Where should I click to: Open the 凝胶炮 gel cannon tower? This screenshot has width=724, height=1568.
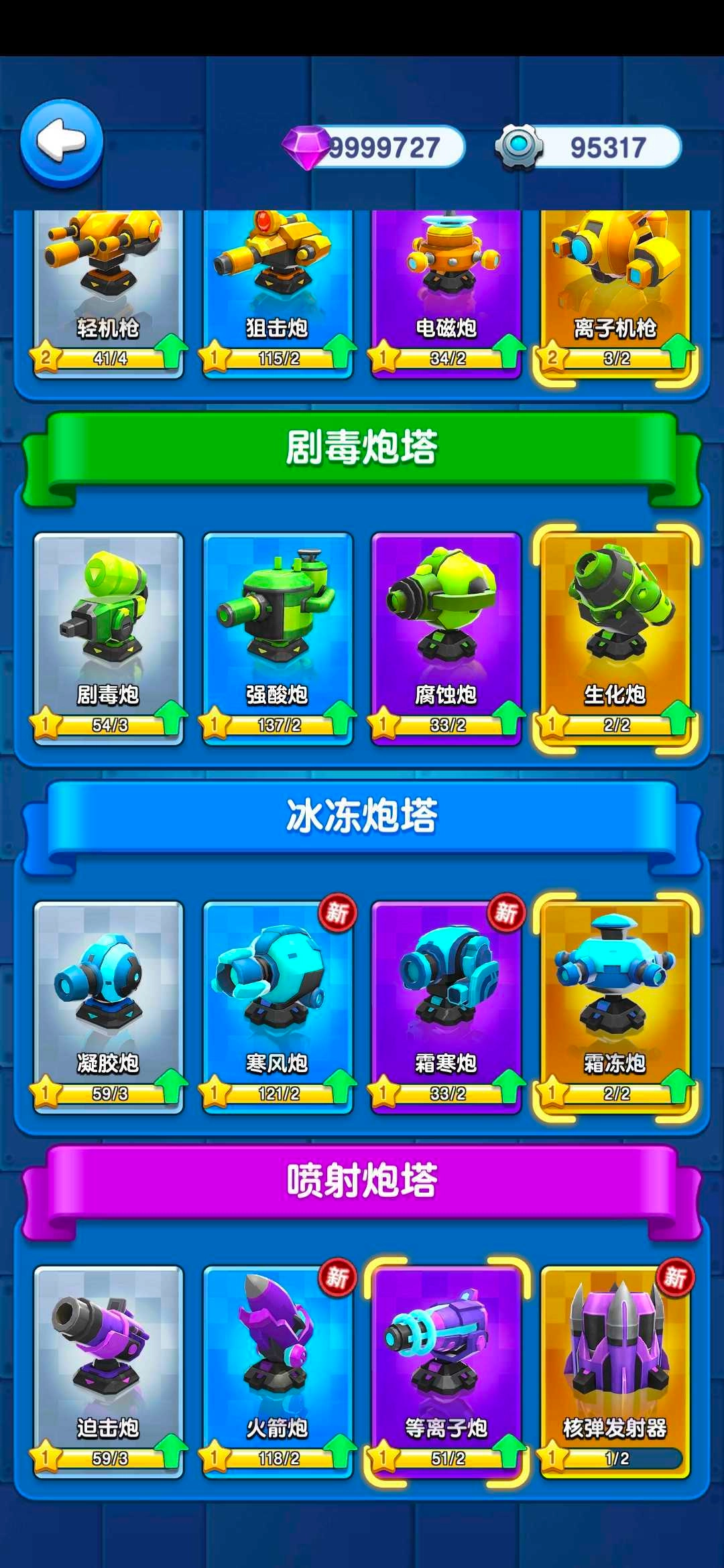[x=109, y=992]
